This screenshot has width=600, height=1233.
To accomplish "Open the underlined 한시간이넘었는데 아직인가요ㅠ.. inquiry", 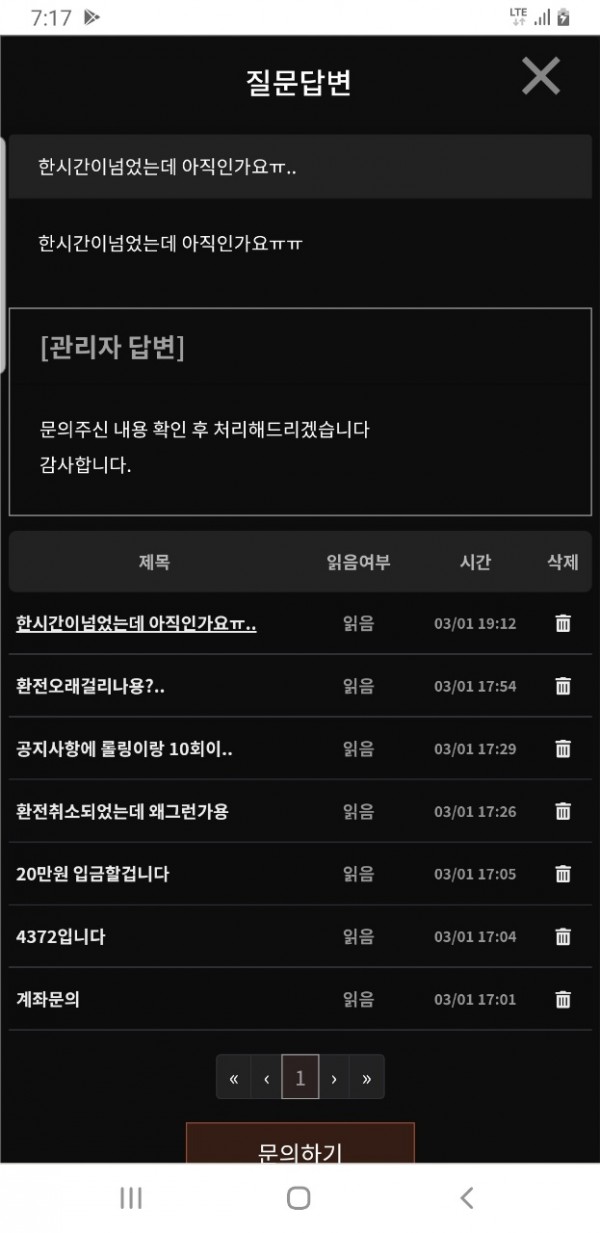I will point(136,623).
